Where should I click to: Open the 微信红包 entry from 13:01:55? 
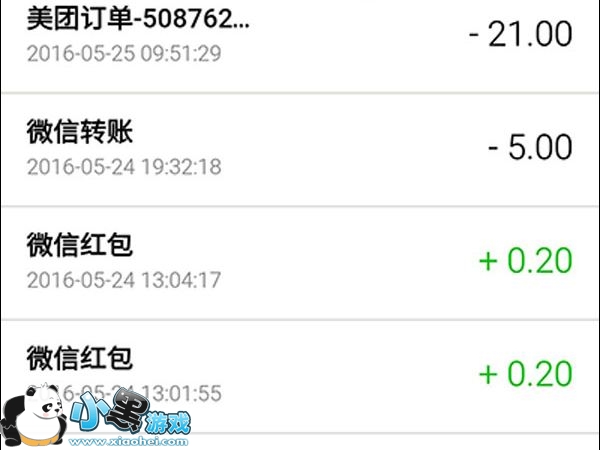[x=300, y=372]
